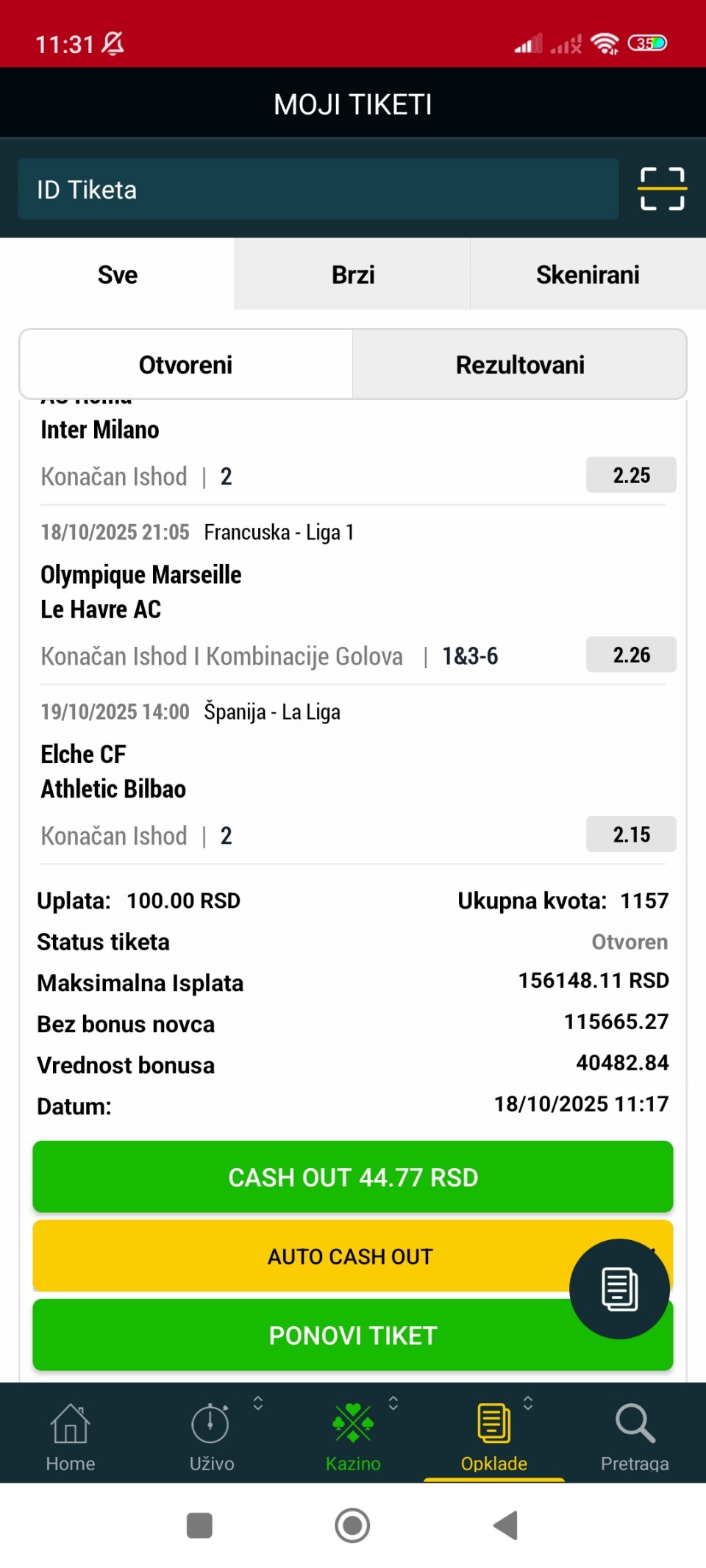The height and width of the screenshot is (1568, 706).
Task: Switch to the Skenirani tab
Action: [x=588, y=275]
